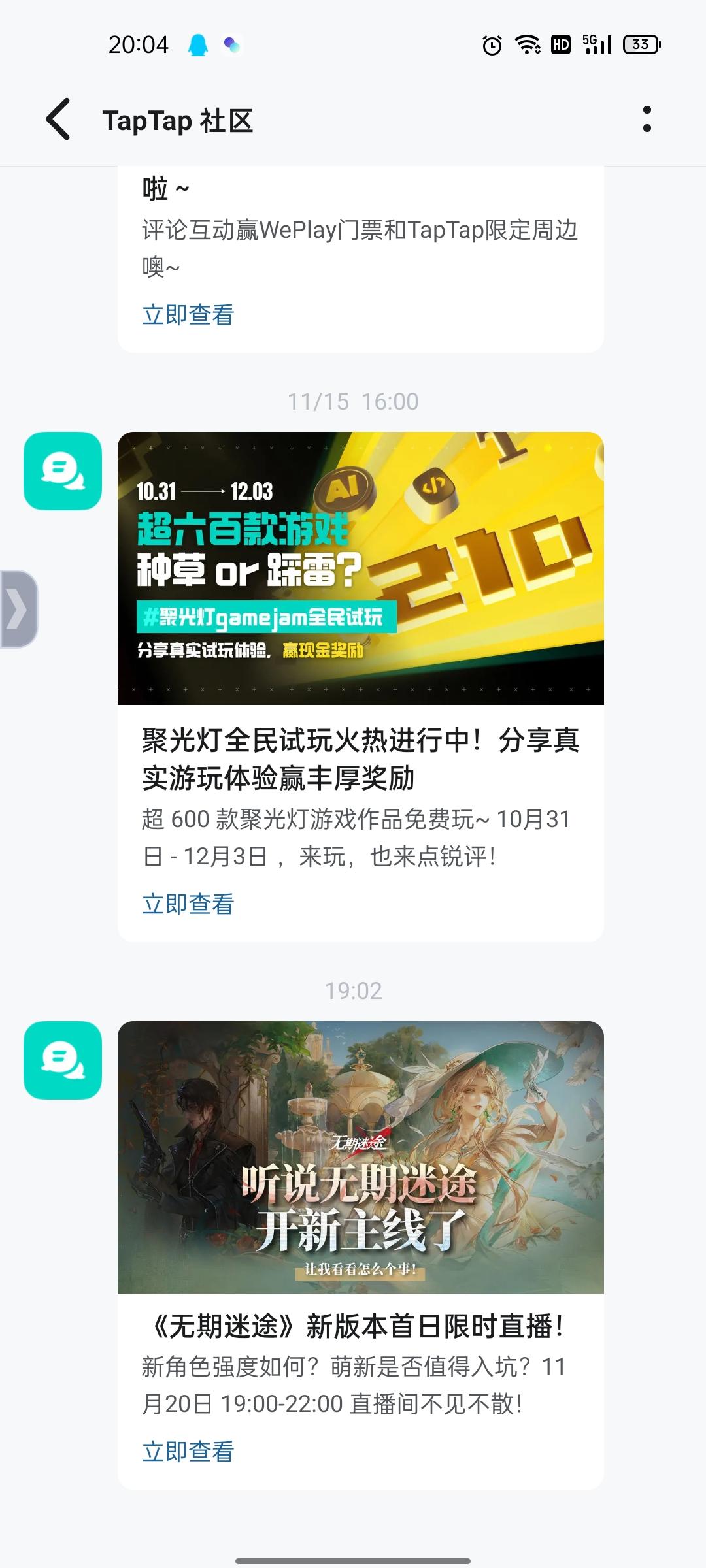706x1568 pixels.
Task: Tap the 11/15 16:00 timestamp
Action: (353, 401)
